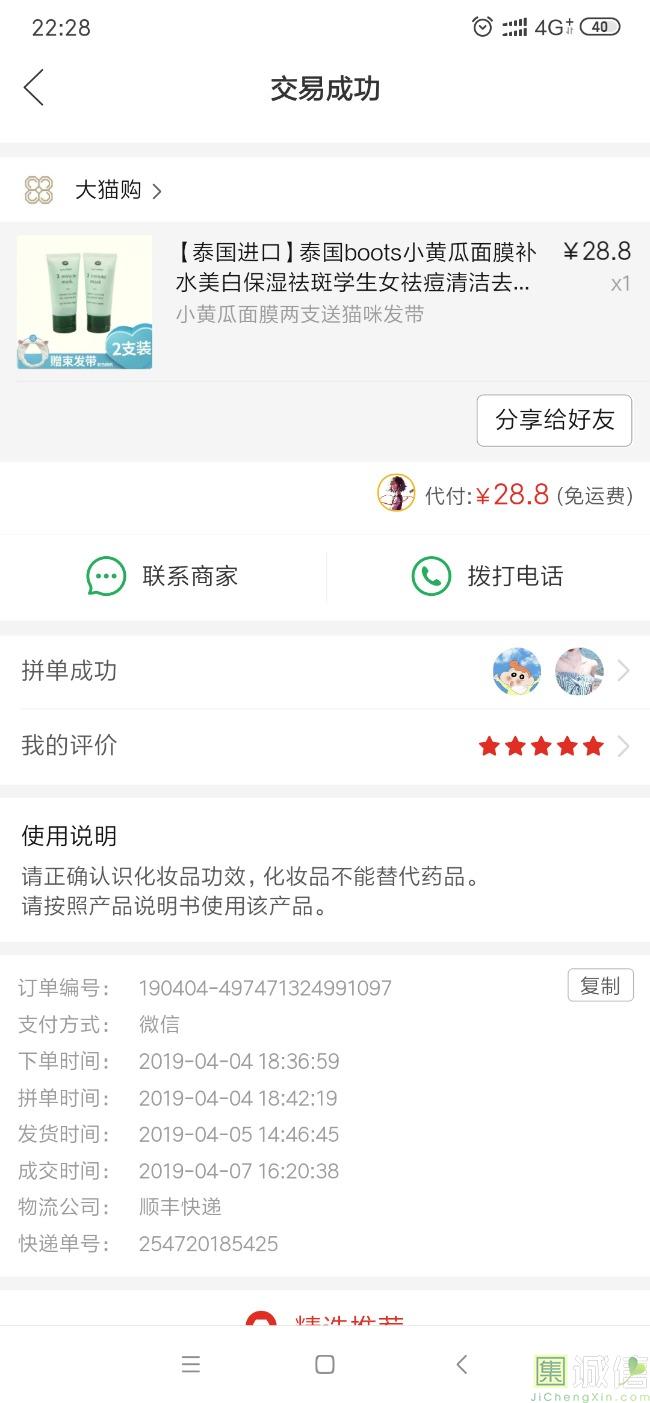Open recent apps from navigation bar
Image resolution: width=650 pixels, height=1403 pixels.
[191, 1364]
